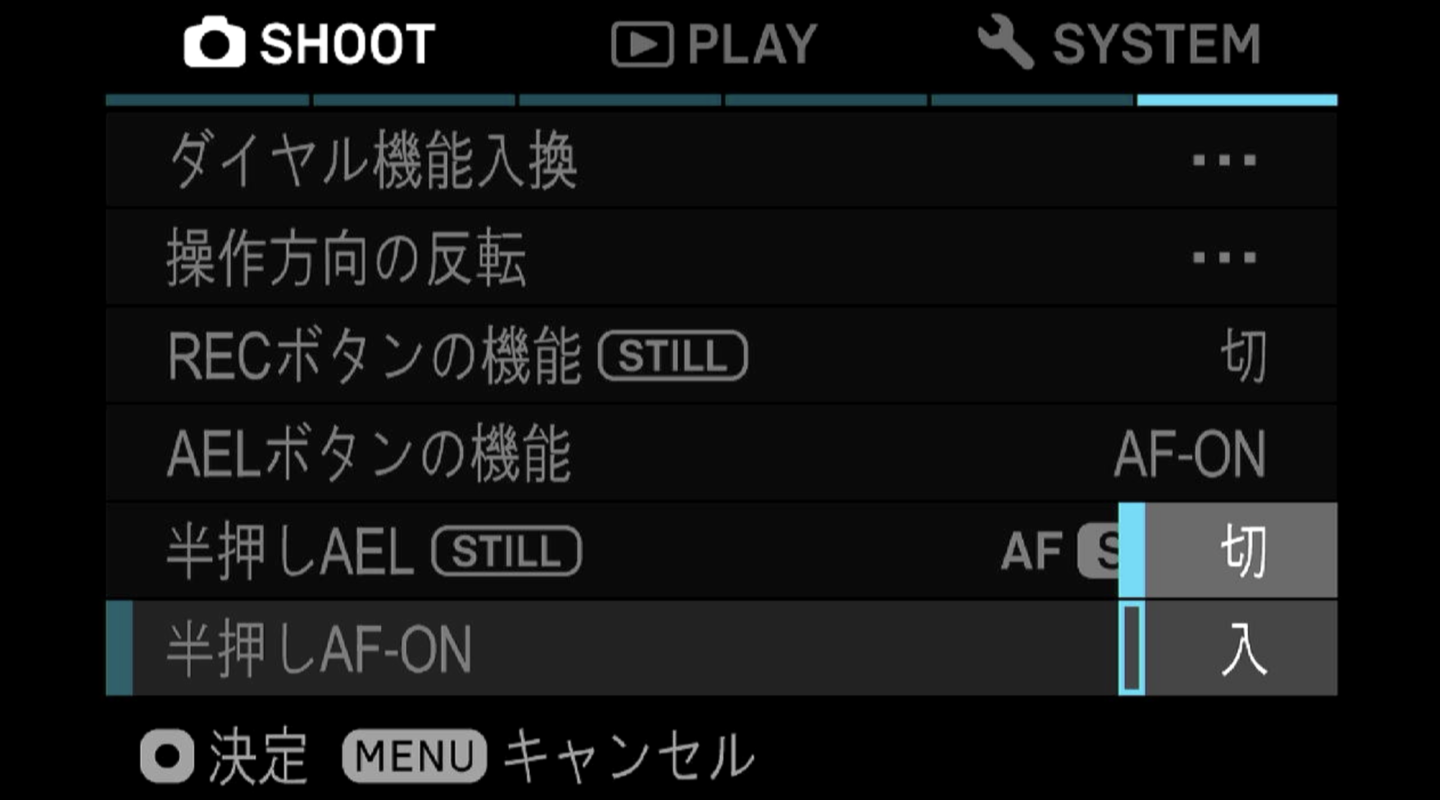Open RECボタンの機能 setting
Viewport: 1440px width, 800px height.
pos(720,356)
